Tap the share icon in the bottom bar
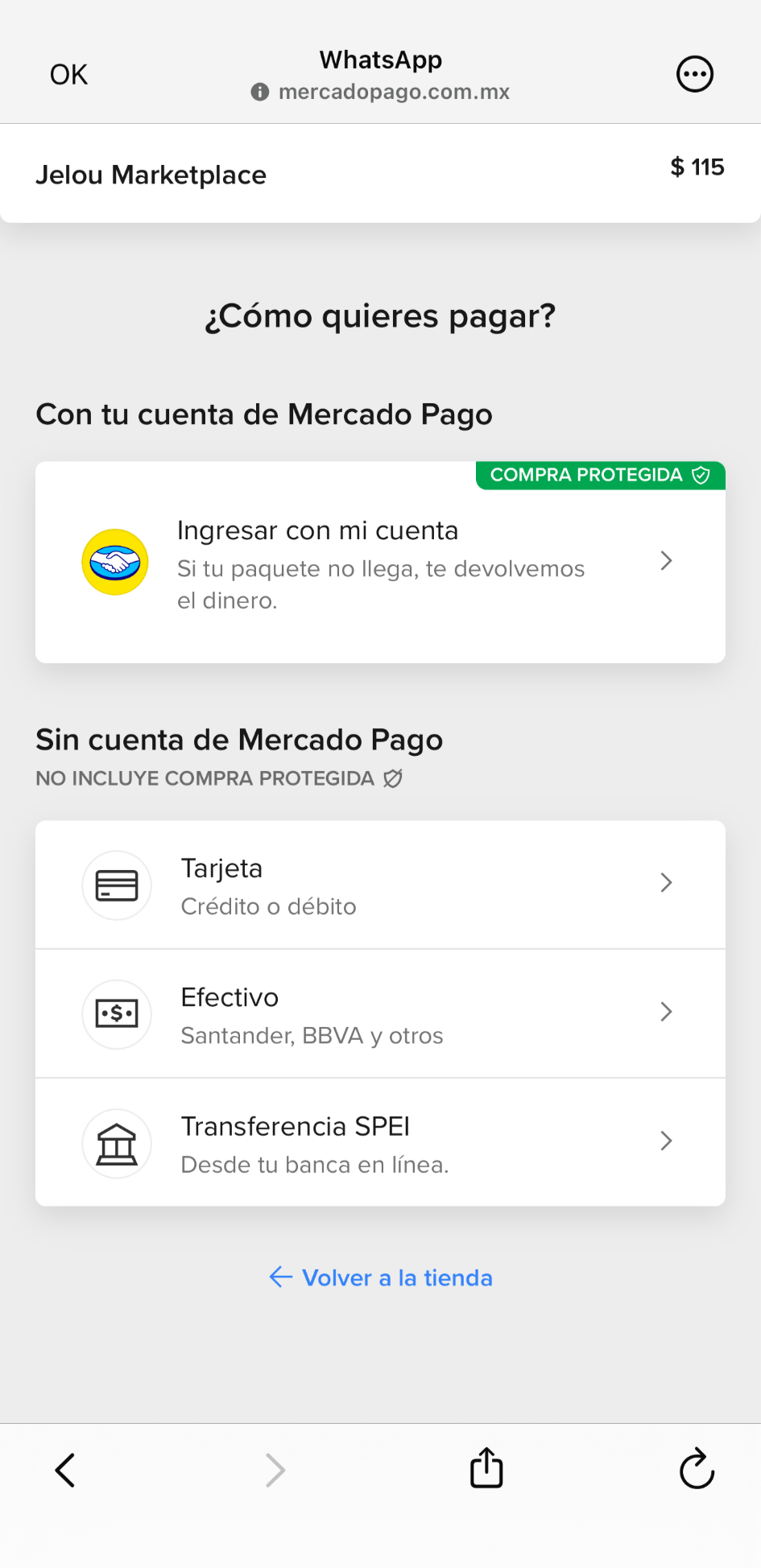 click(485, 1467)
